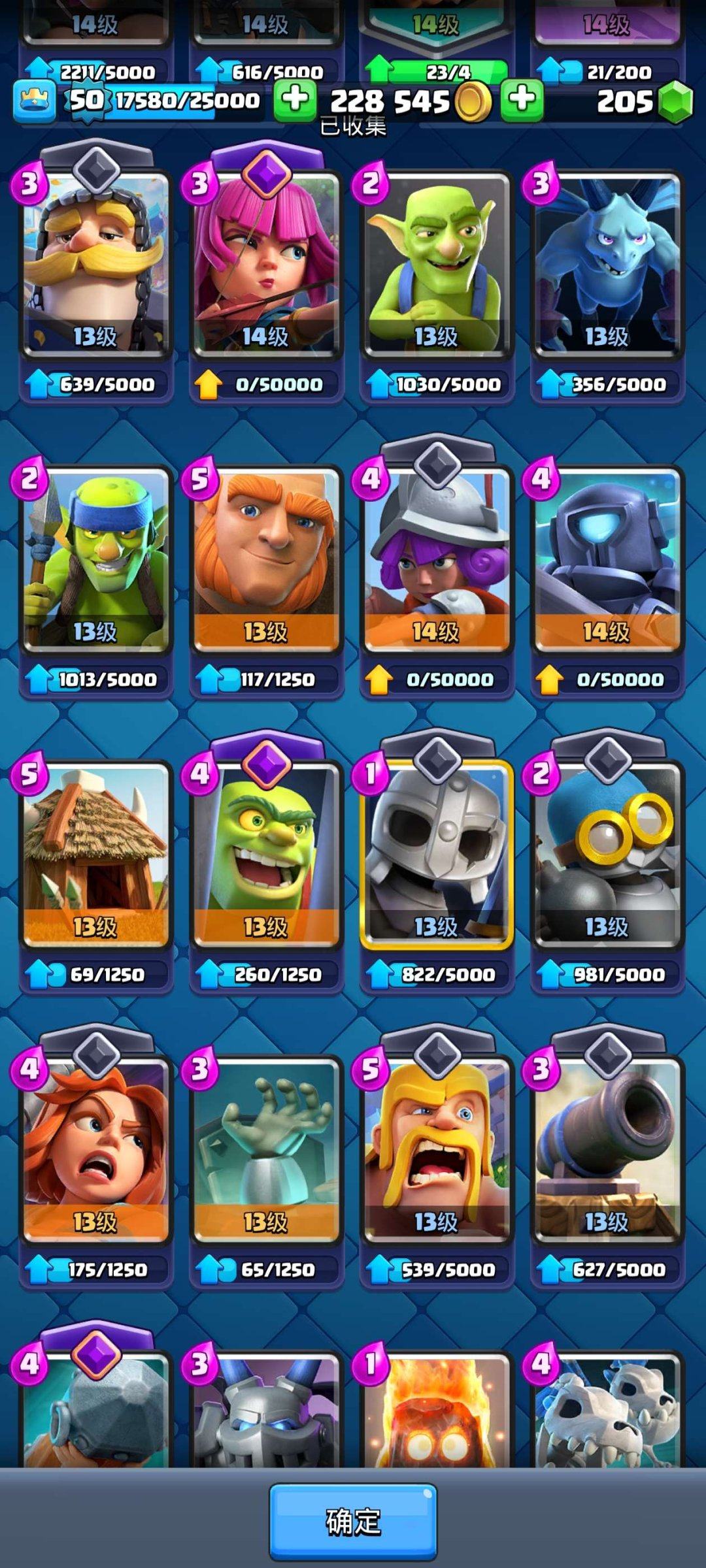Open the crown king level icon

(35, 101)
